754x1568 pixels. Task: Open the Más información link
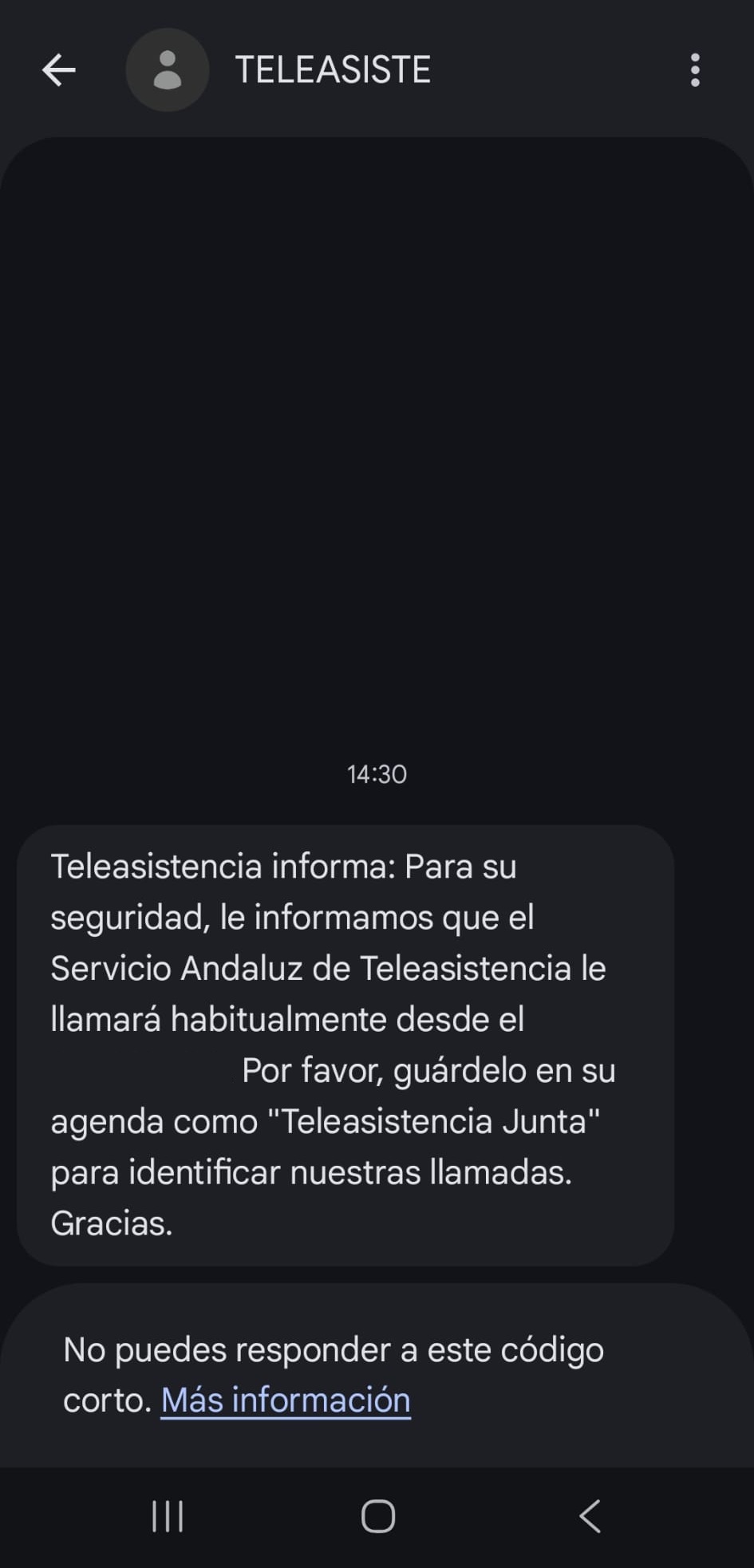(x=286, y=1400)
